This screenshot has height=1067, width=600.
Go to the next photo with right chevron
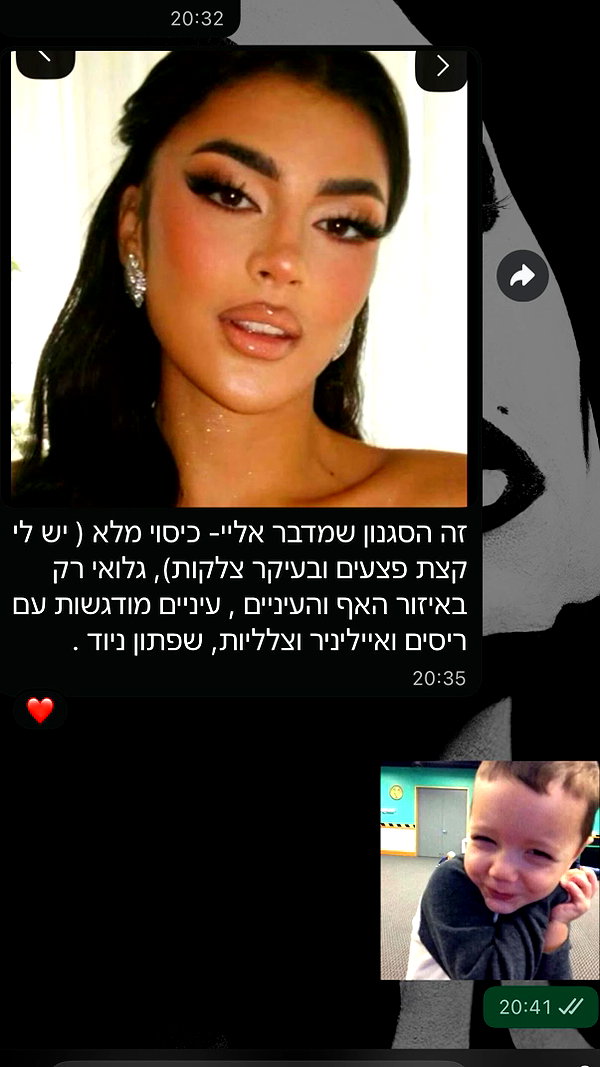441,67
